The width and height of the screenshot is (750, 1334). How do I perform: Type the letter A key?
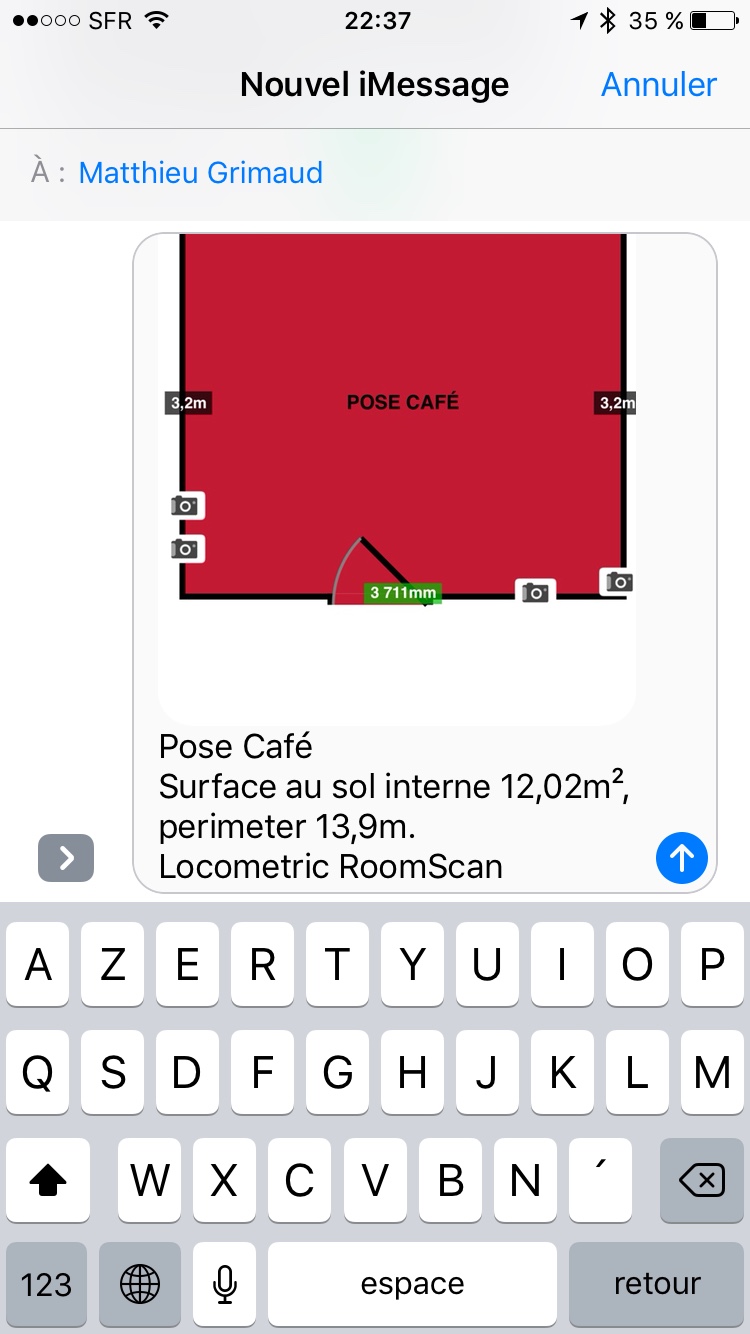pos(38,965)
